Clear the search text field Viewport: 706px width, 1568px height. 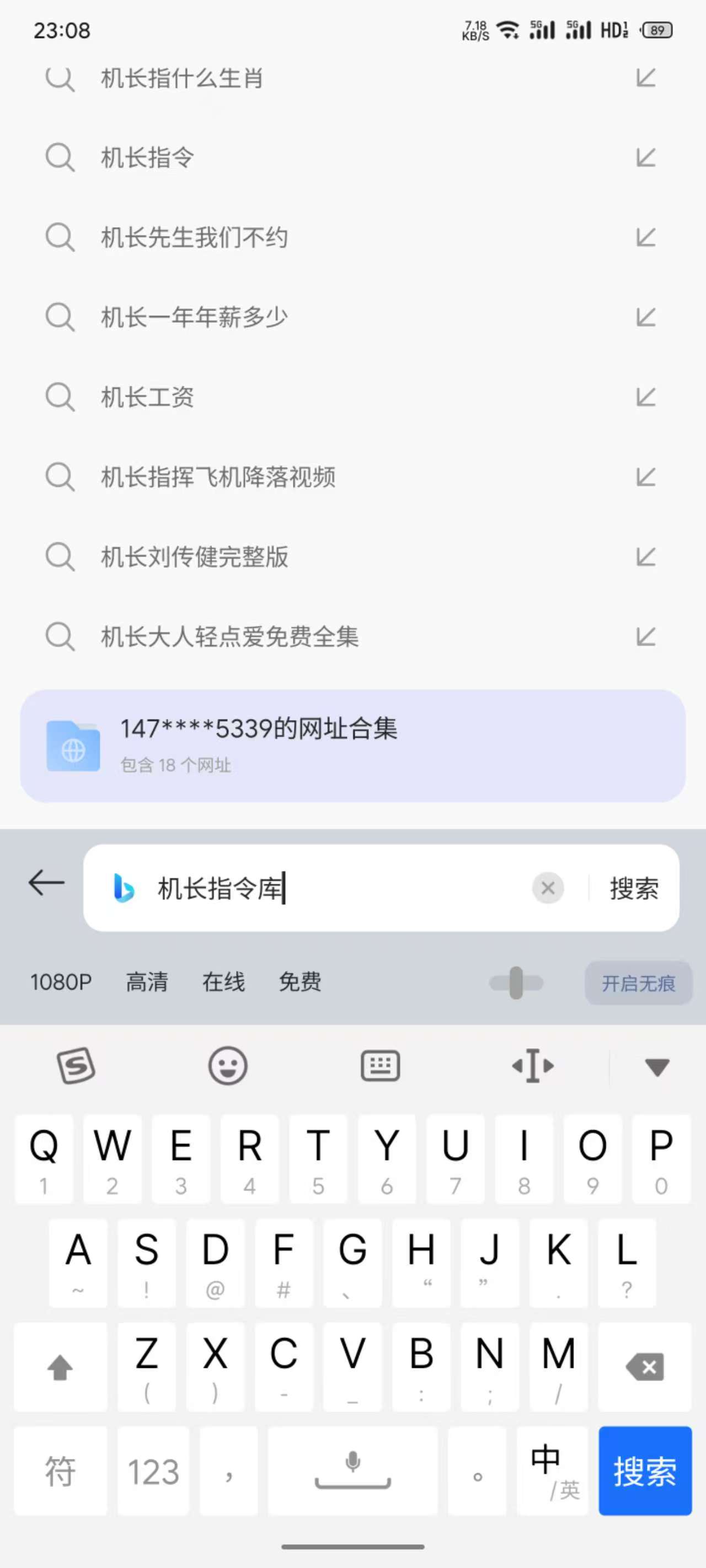548,888
